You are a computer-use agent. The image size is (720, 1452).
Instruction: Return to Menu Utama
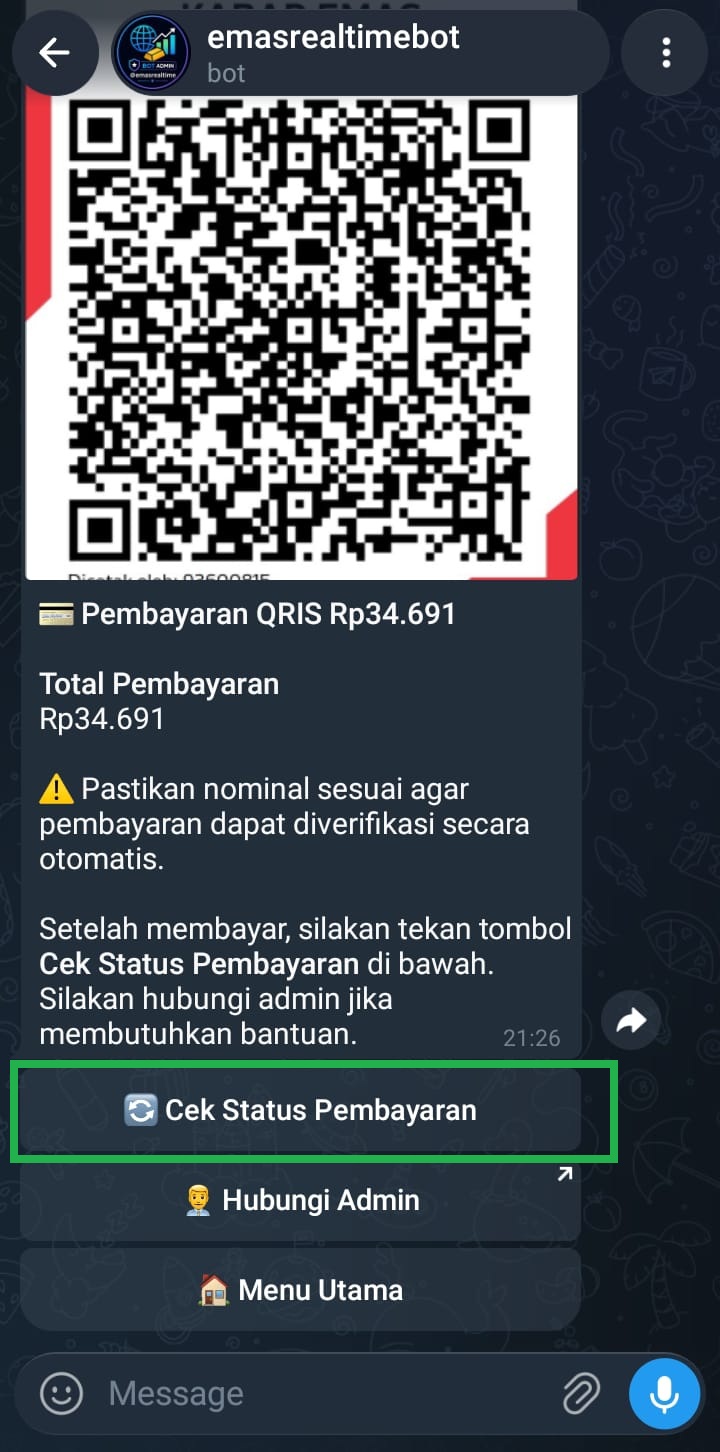(x=301, y=1290)
